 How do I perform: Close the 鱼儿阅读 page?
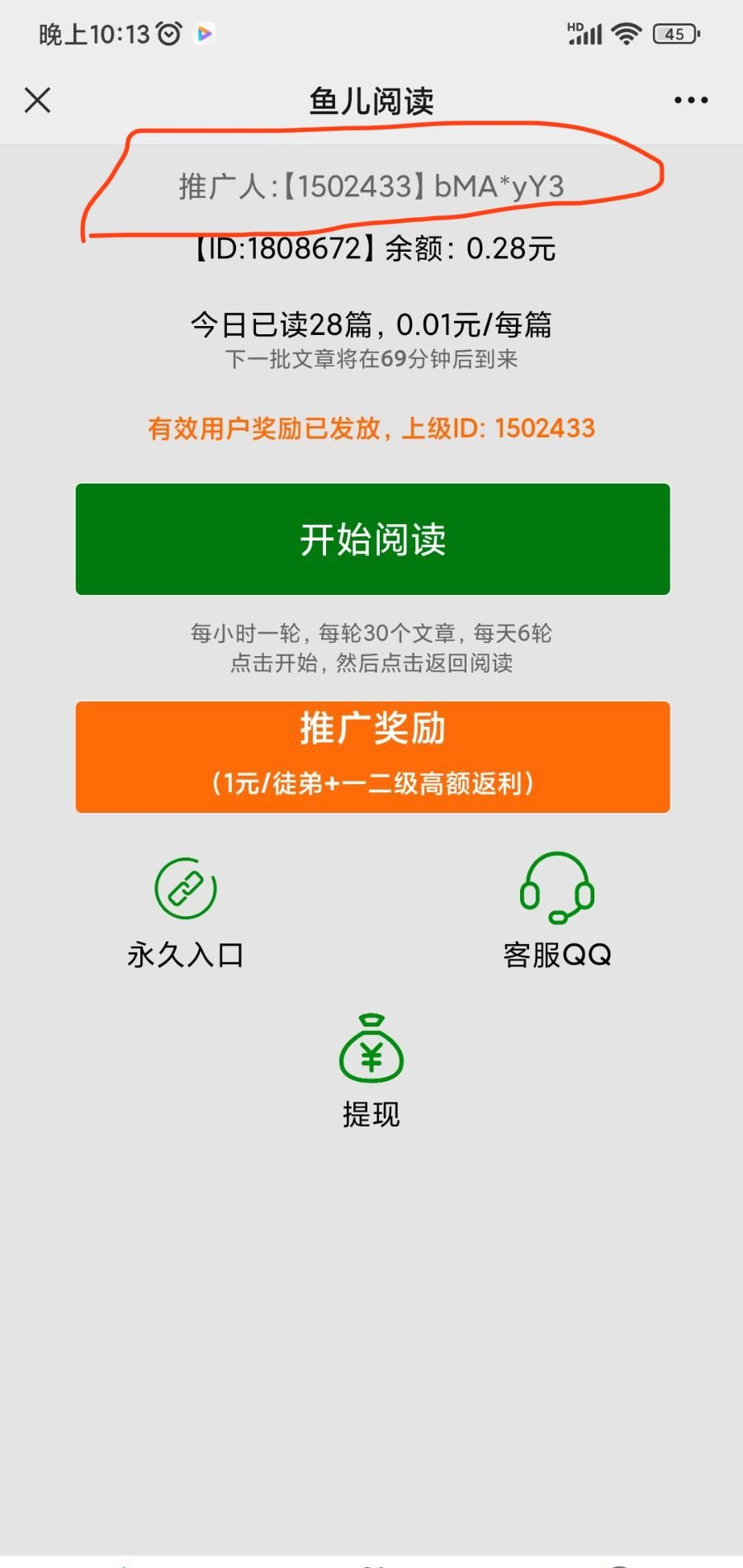point(37,101)
